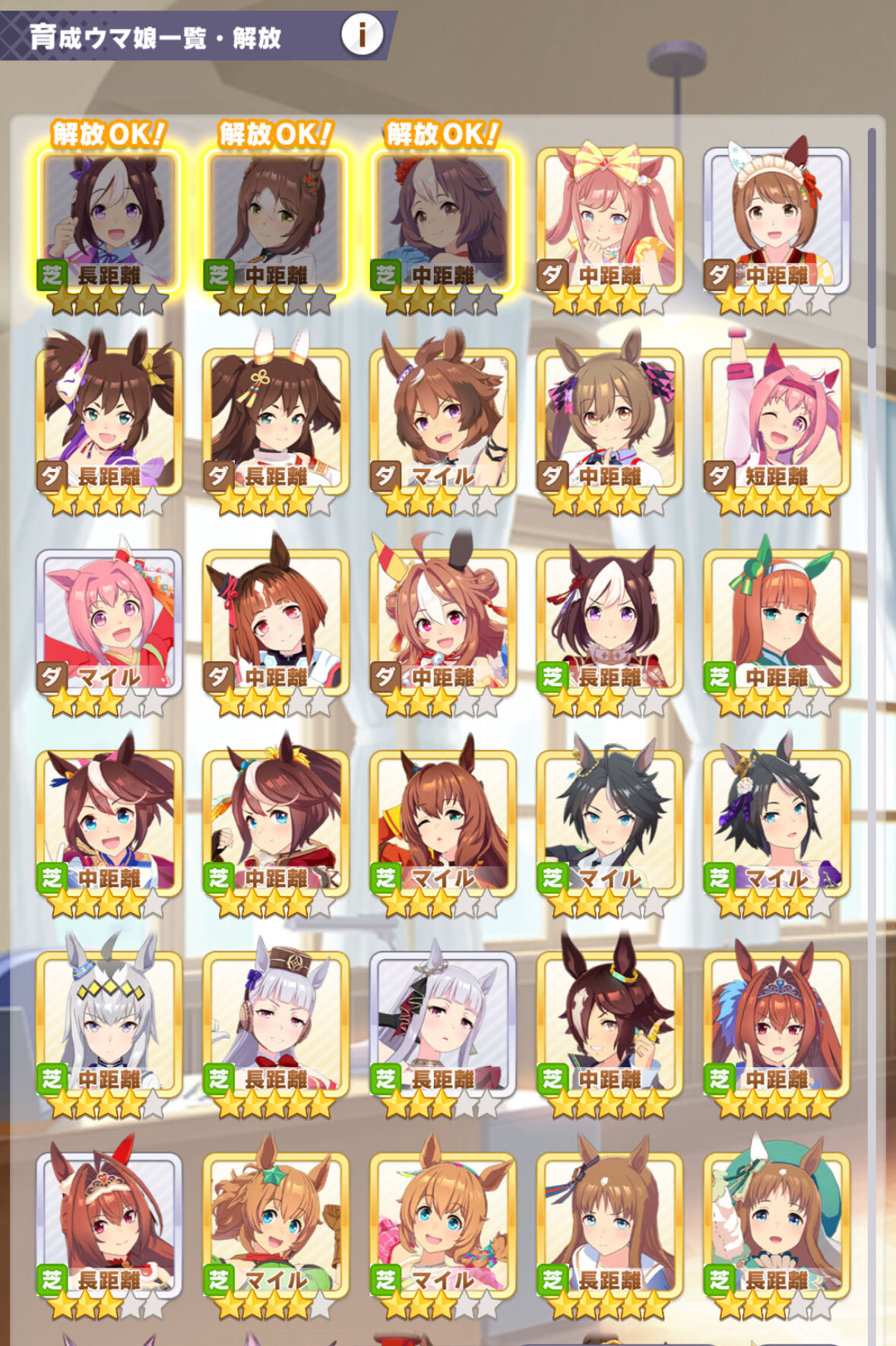Select black-and-white haired red outfit 芝 長距離 card
This screenshot has height=1346, width=896.
tap(609, 623)
